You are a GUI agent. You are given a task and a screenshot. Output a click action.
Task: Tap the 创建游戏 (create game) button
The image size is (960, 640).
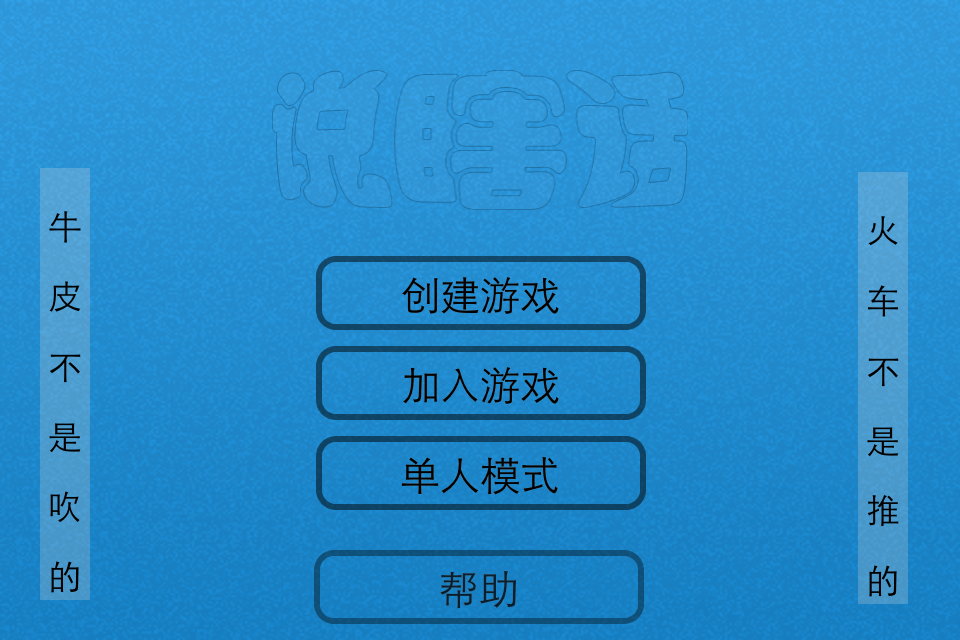(480, 294)
